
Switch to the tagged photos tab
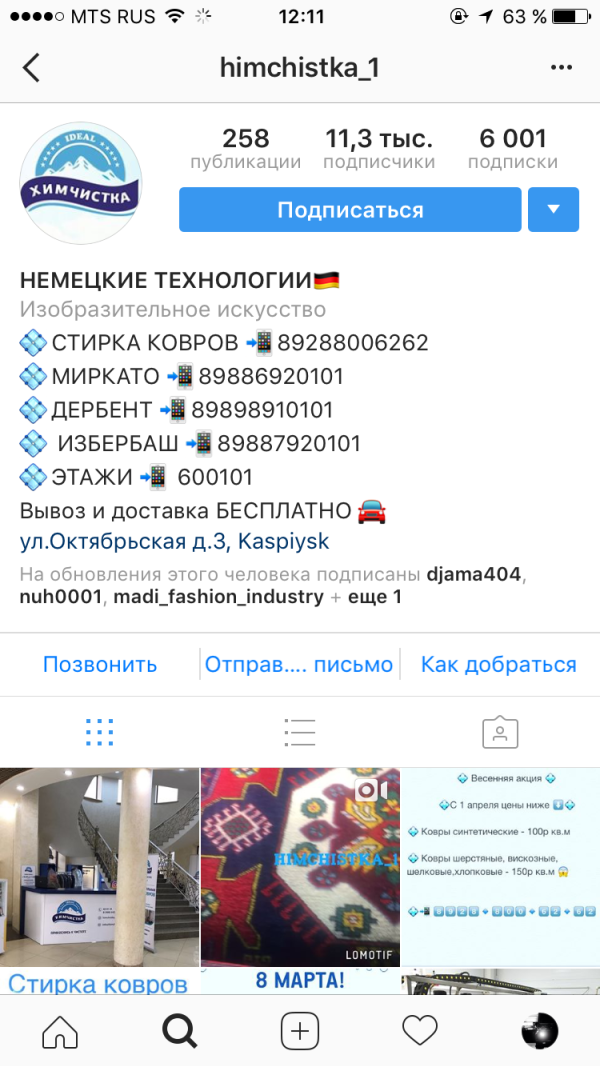point(500,732)
